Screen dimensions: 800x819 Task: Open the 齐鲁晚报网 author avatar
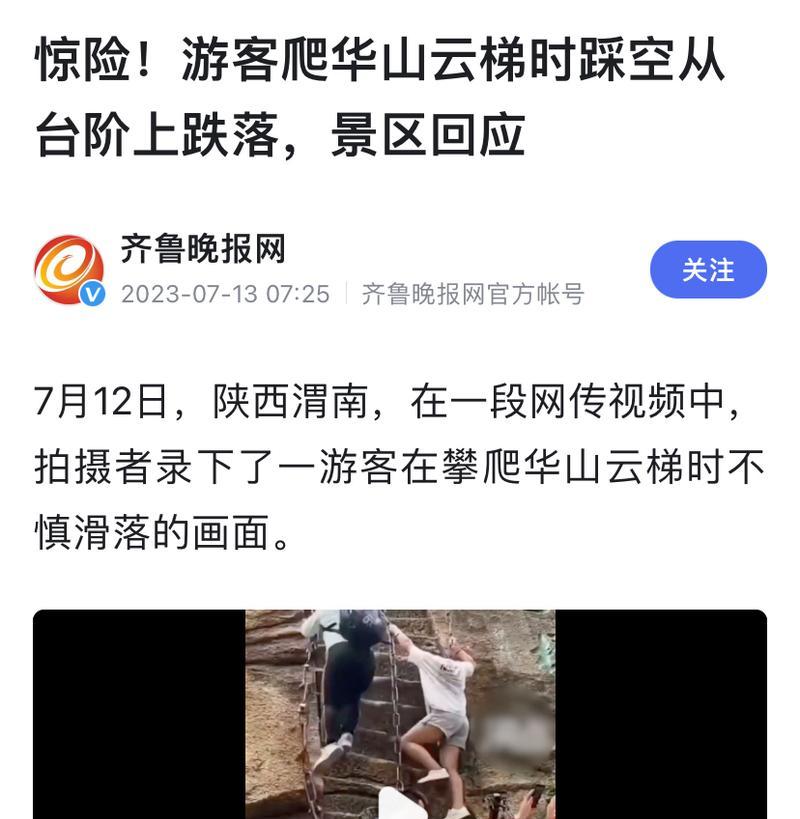click(69, 270)
